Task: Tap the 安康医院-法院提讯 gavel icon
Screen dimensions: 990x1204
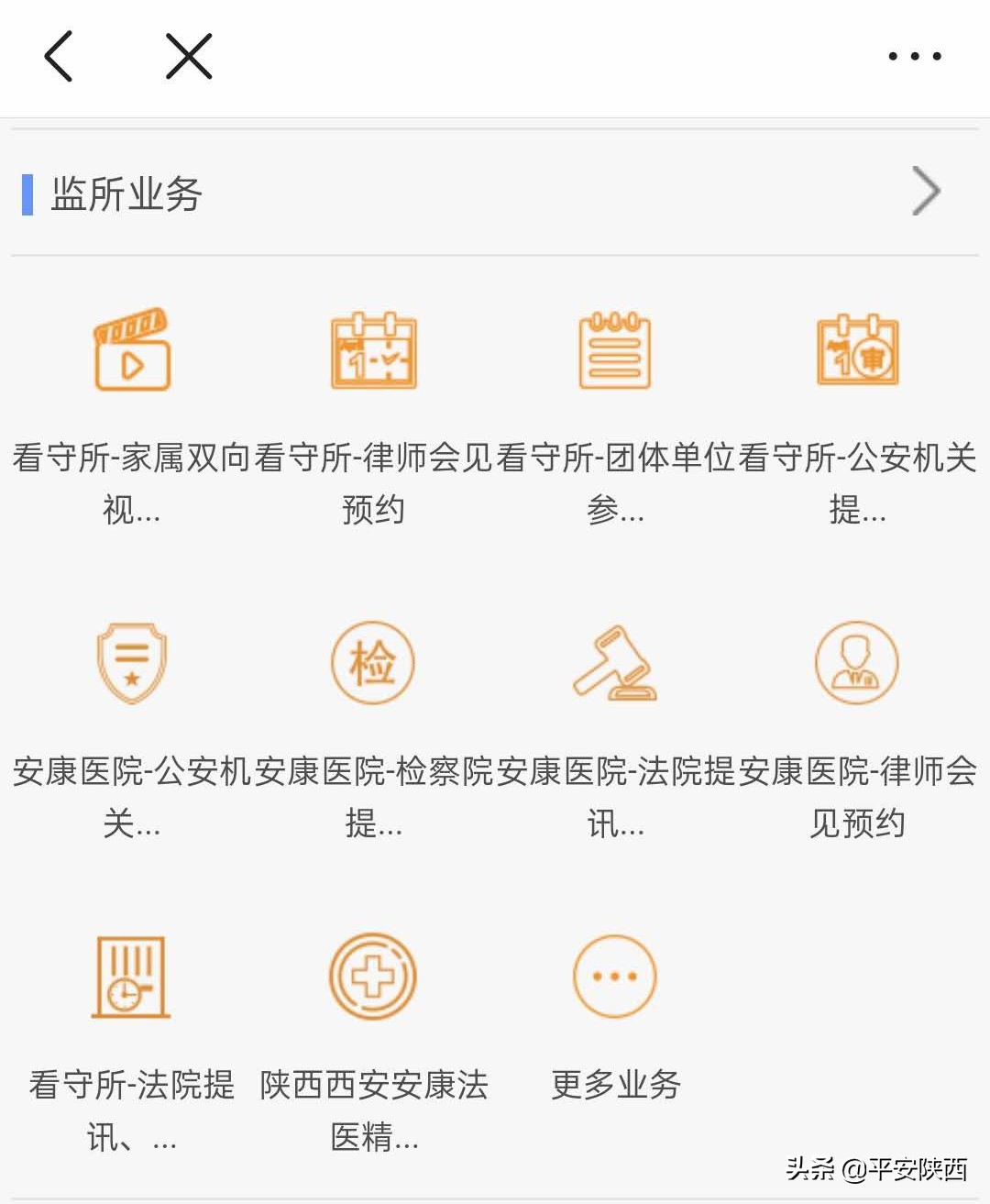Action: click(x=614, y=663)
